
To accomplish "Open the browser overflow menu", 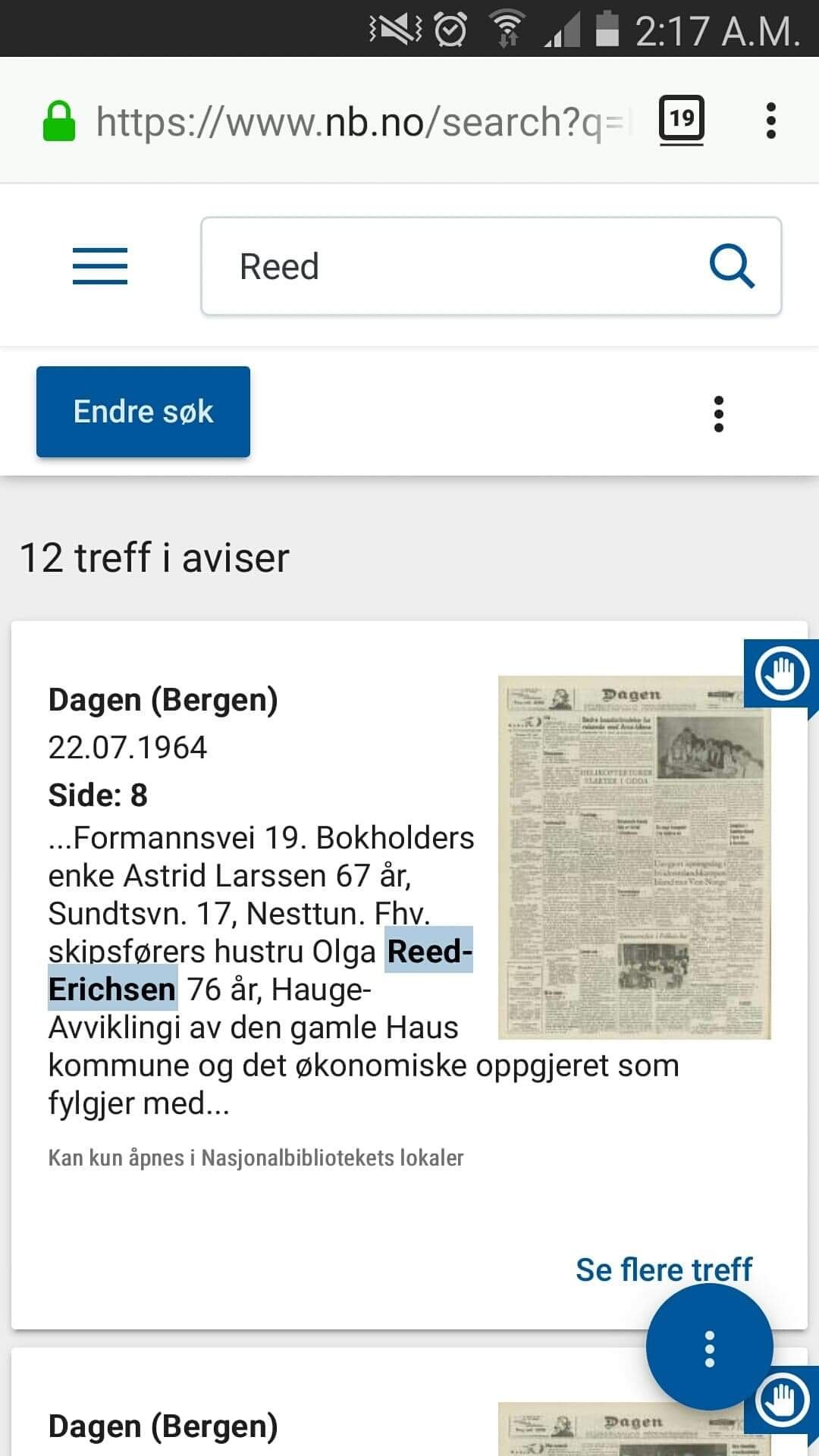I will click(x=771, y=121).
